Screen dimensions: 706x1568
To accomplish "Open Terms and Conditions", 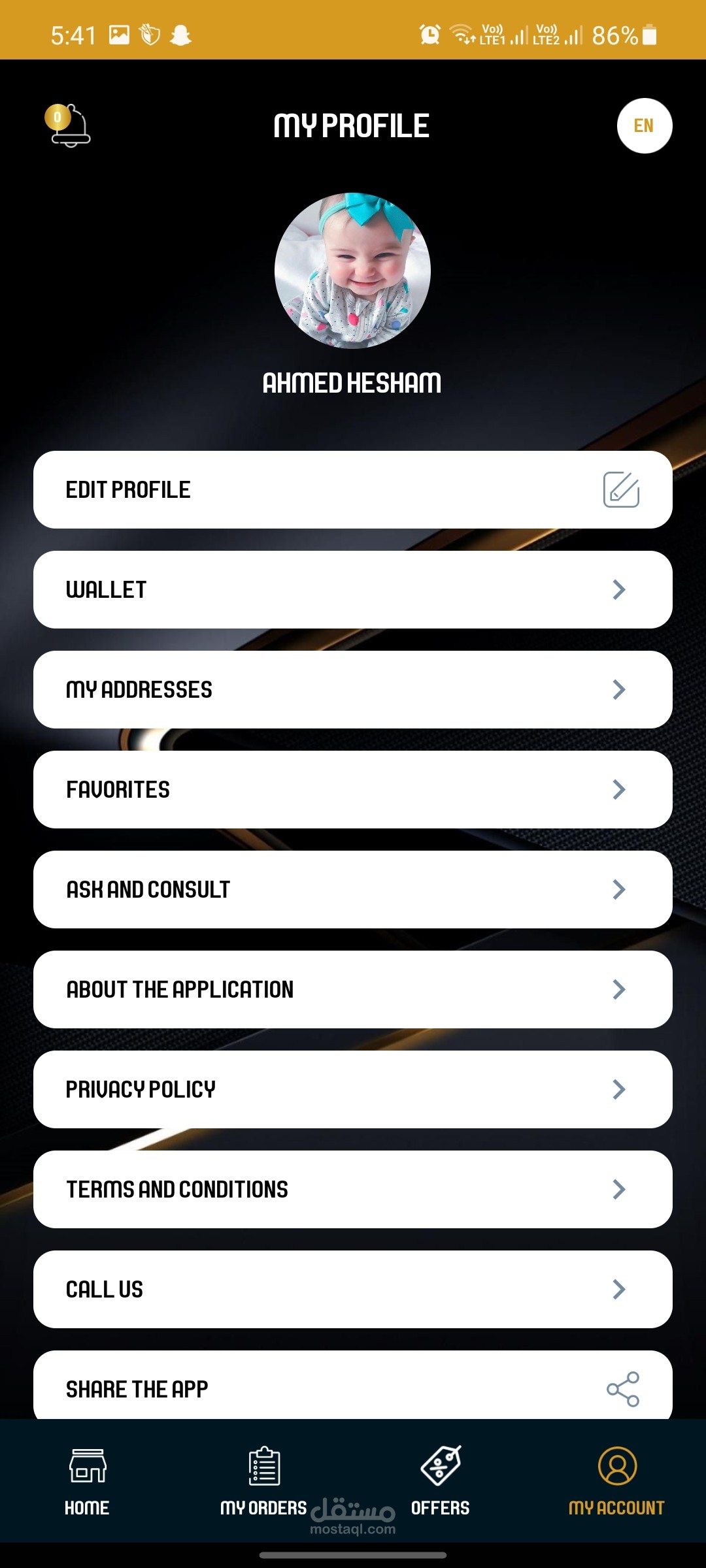I will (x=353, y=1189).
